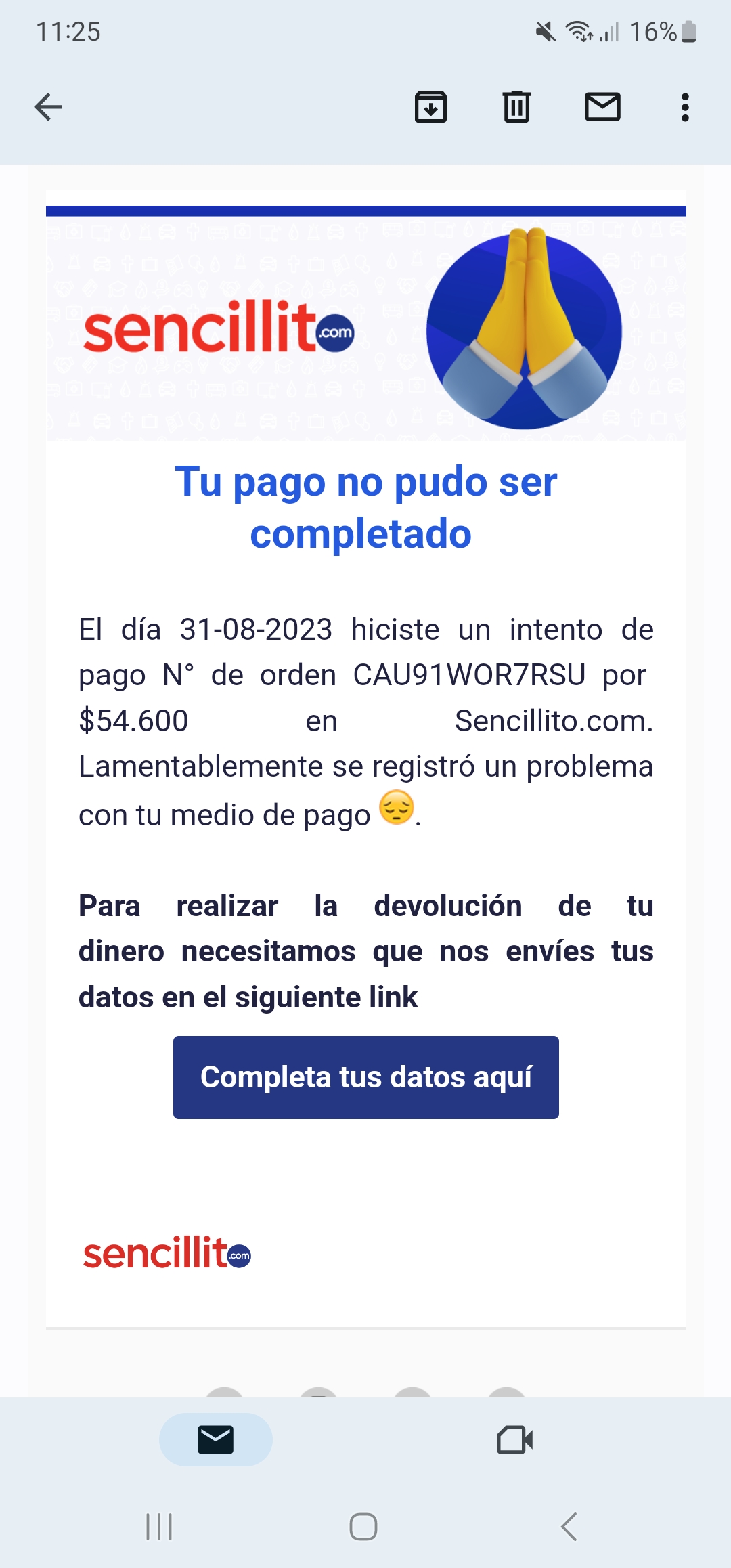This screenshot has height=1568, width=731.
Task: Switch to the Meet video tab
Action: pyautogui.click(x=515, y=1439)
